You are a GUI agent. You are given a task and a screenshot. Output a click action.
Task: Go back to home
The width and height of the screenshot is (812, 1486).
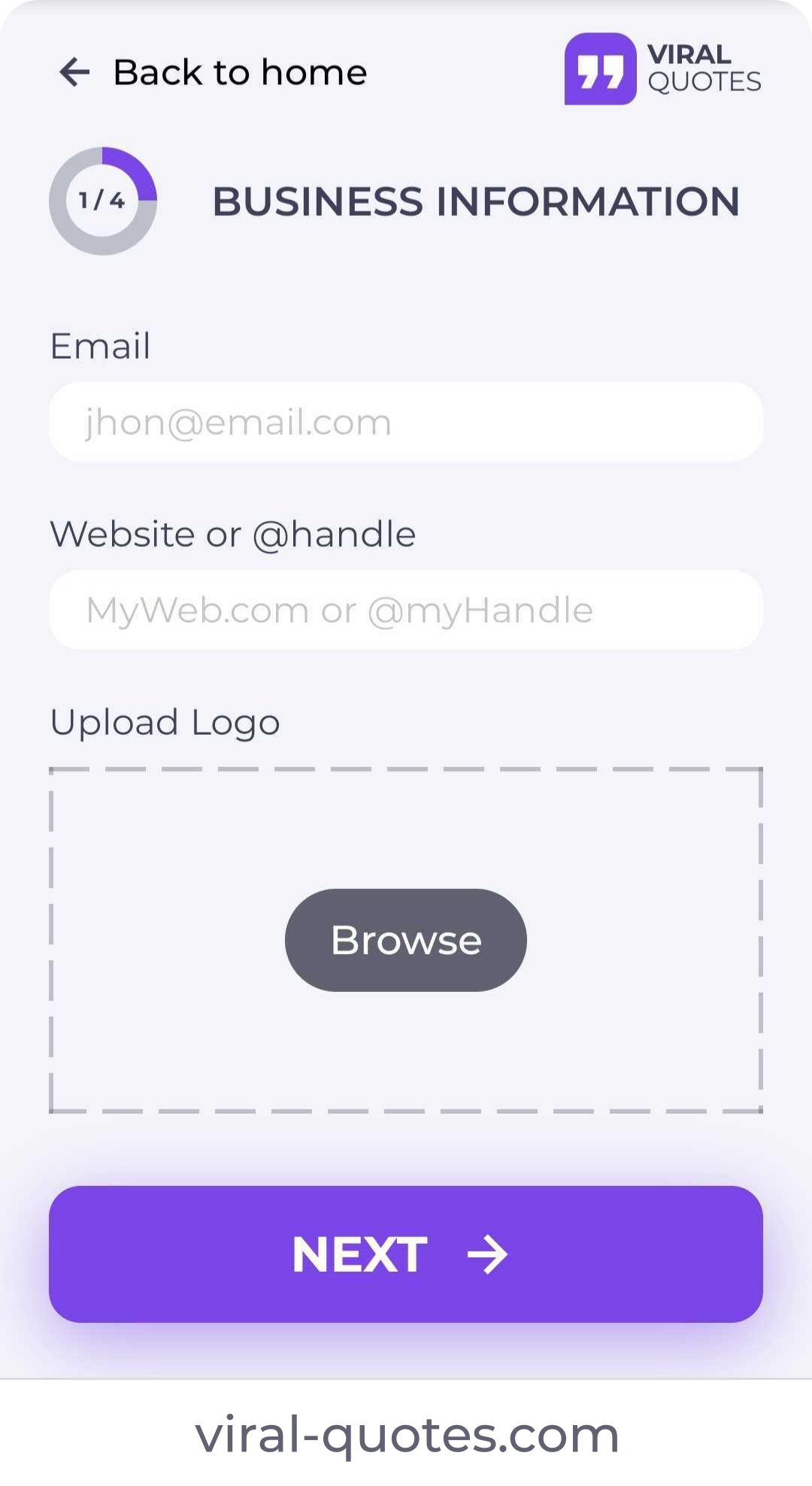(213, 73)
